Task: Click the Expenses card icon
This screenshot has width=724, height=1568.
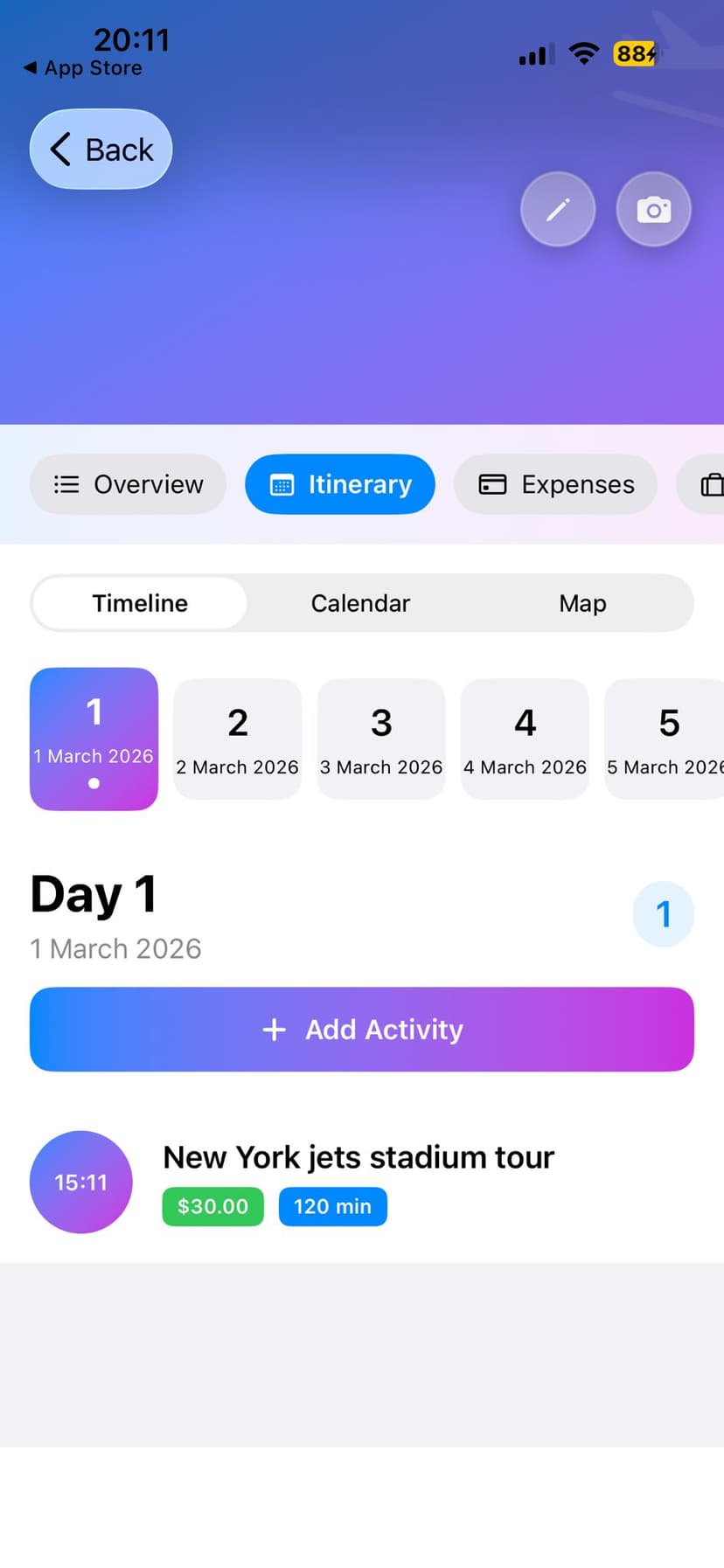Action: tap(492, 484)
